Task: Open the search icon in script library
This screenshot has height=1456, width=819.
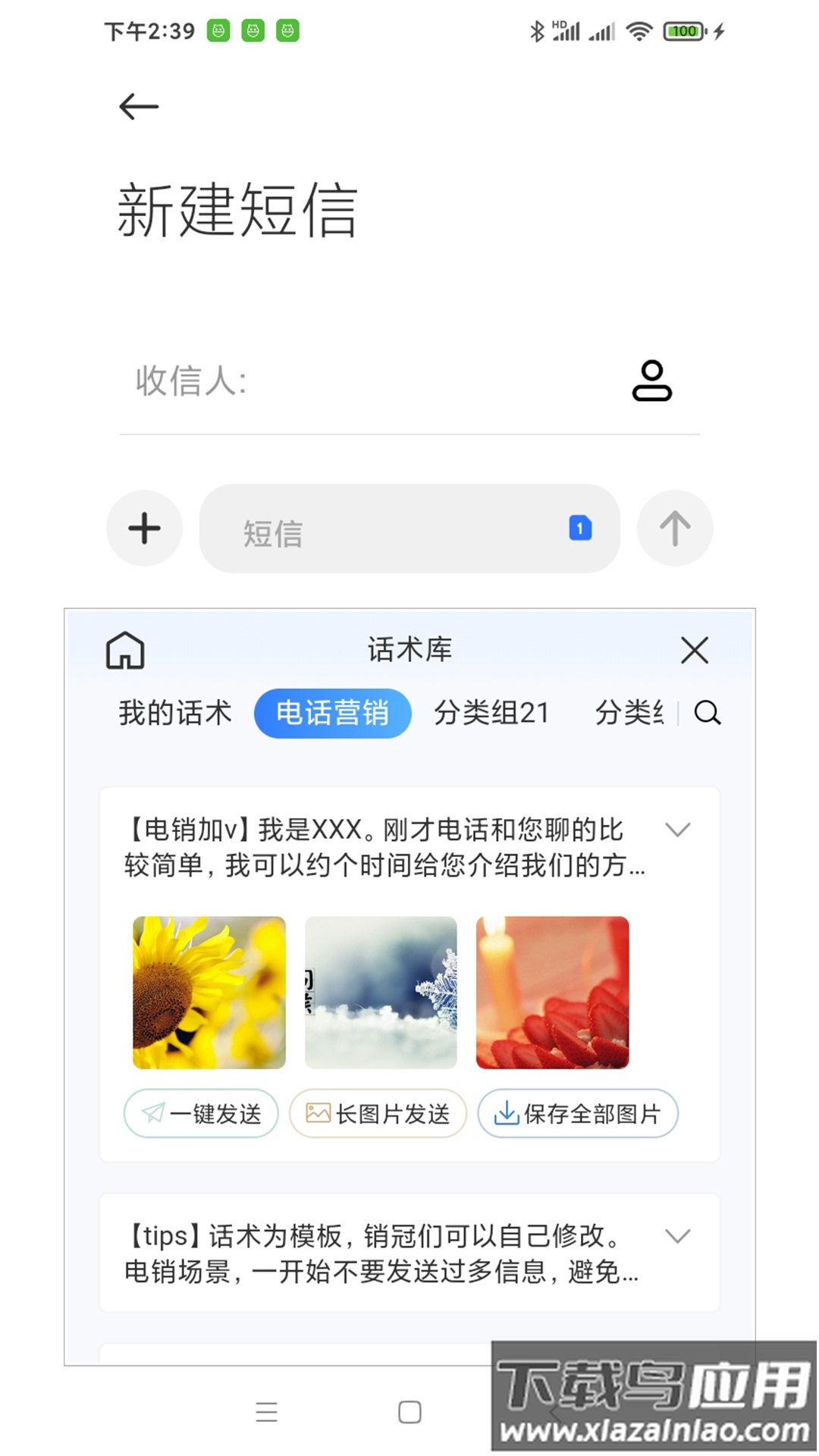Action: (x=708, y=713)
